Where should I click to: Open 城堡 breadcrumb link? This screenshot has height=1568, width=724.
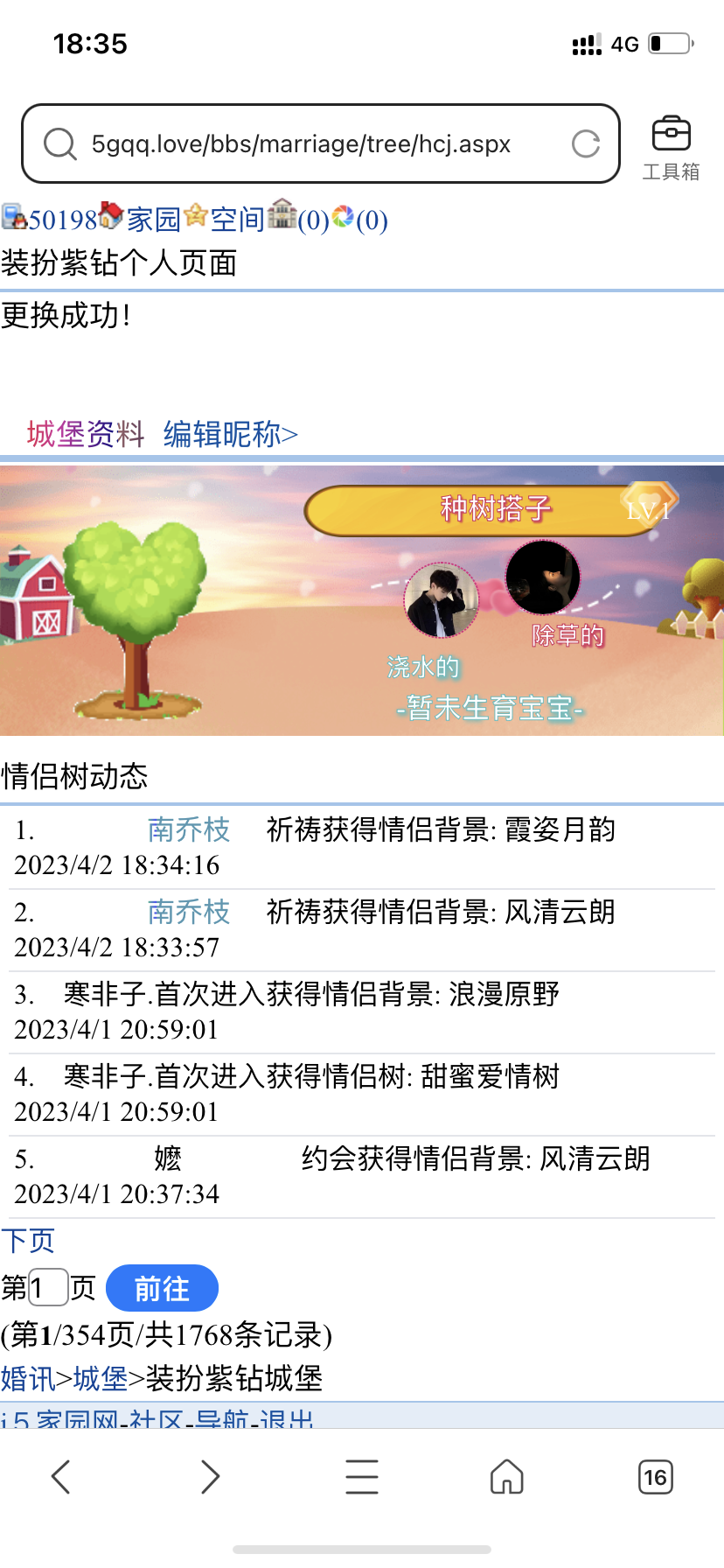(x=101, y=1379)
